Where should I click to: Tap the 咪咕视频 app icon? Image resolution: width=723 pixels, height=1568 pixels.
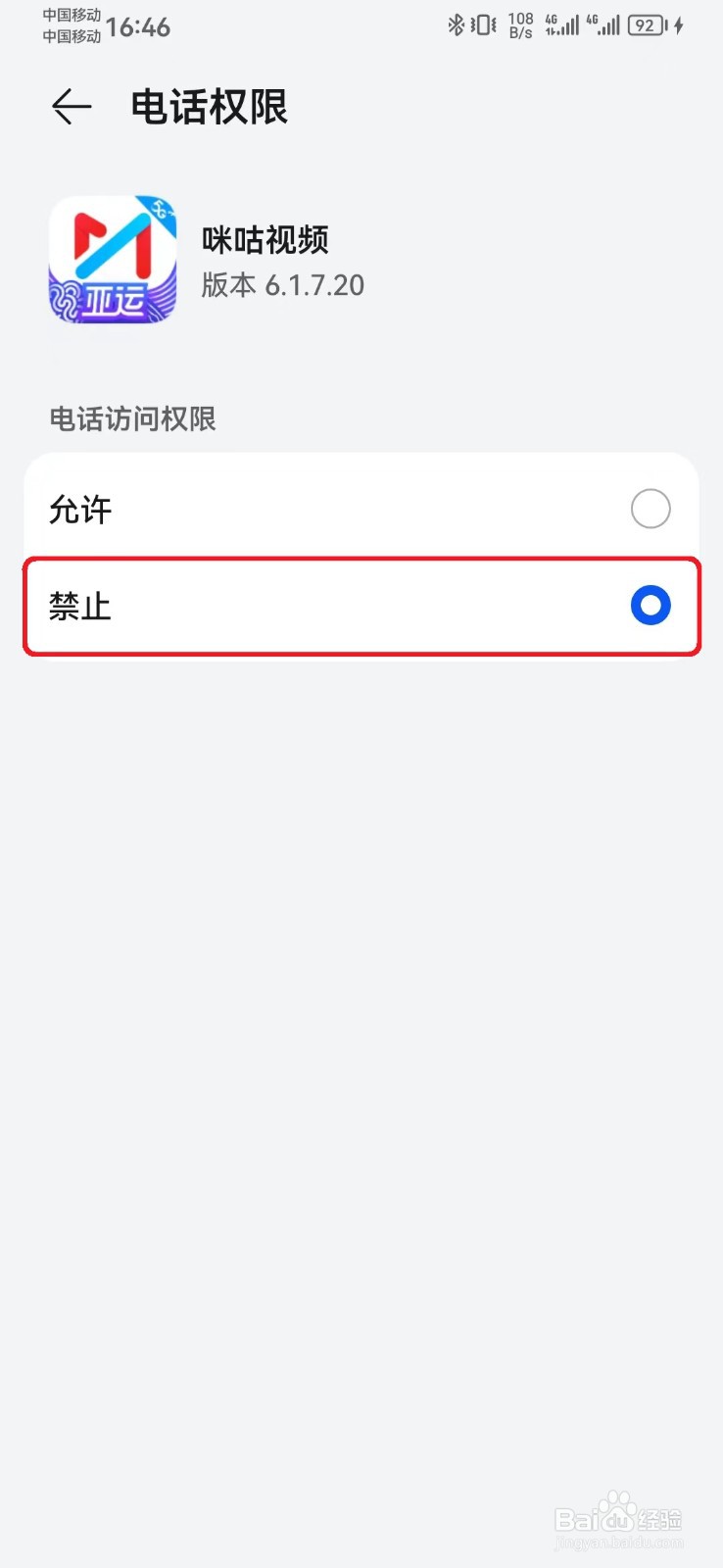[112, 262]
